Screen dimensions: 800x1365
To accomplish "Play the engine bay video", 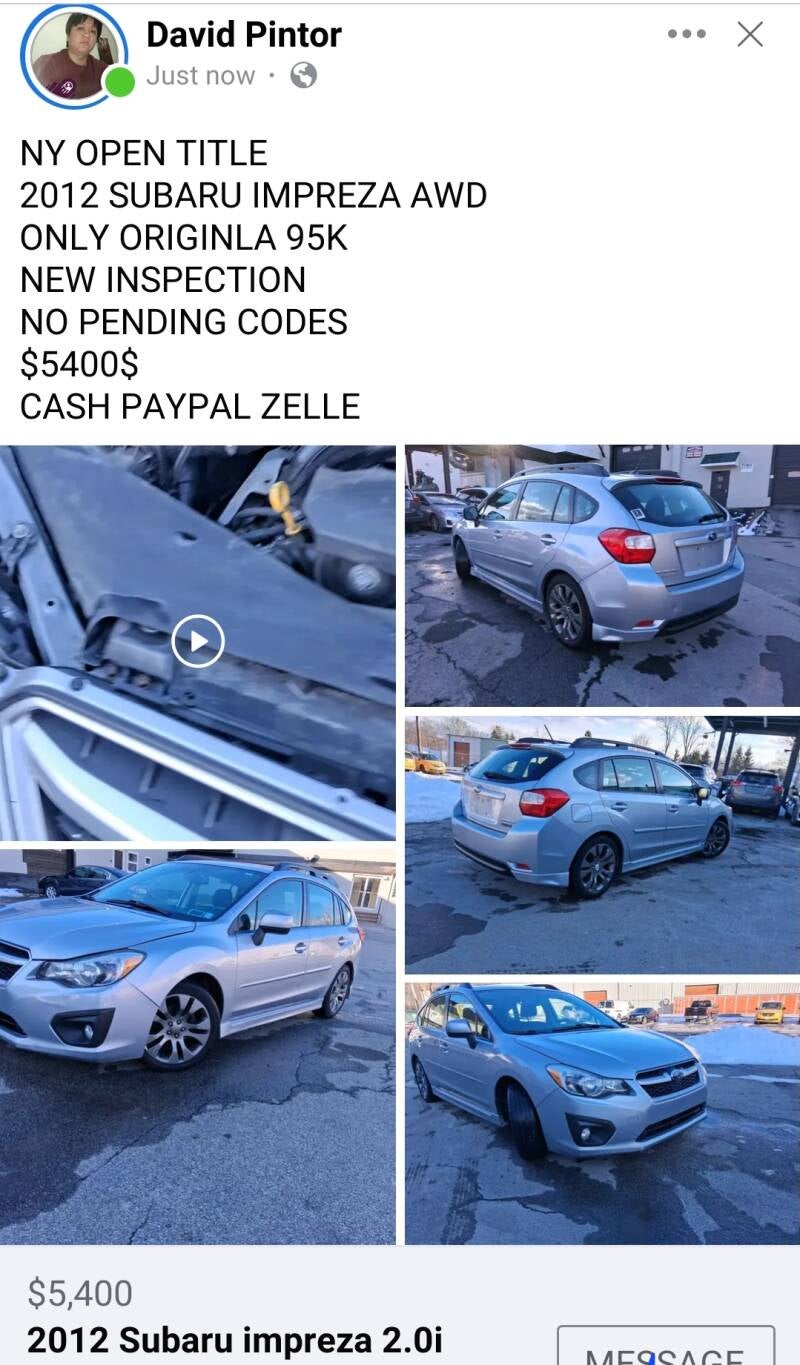I will pos(198,641).
